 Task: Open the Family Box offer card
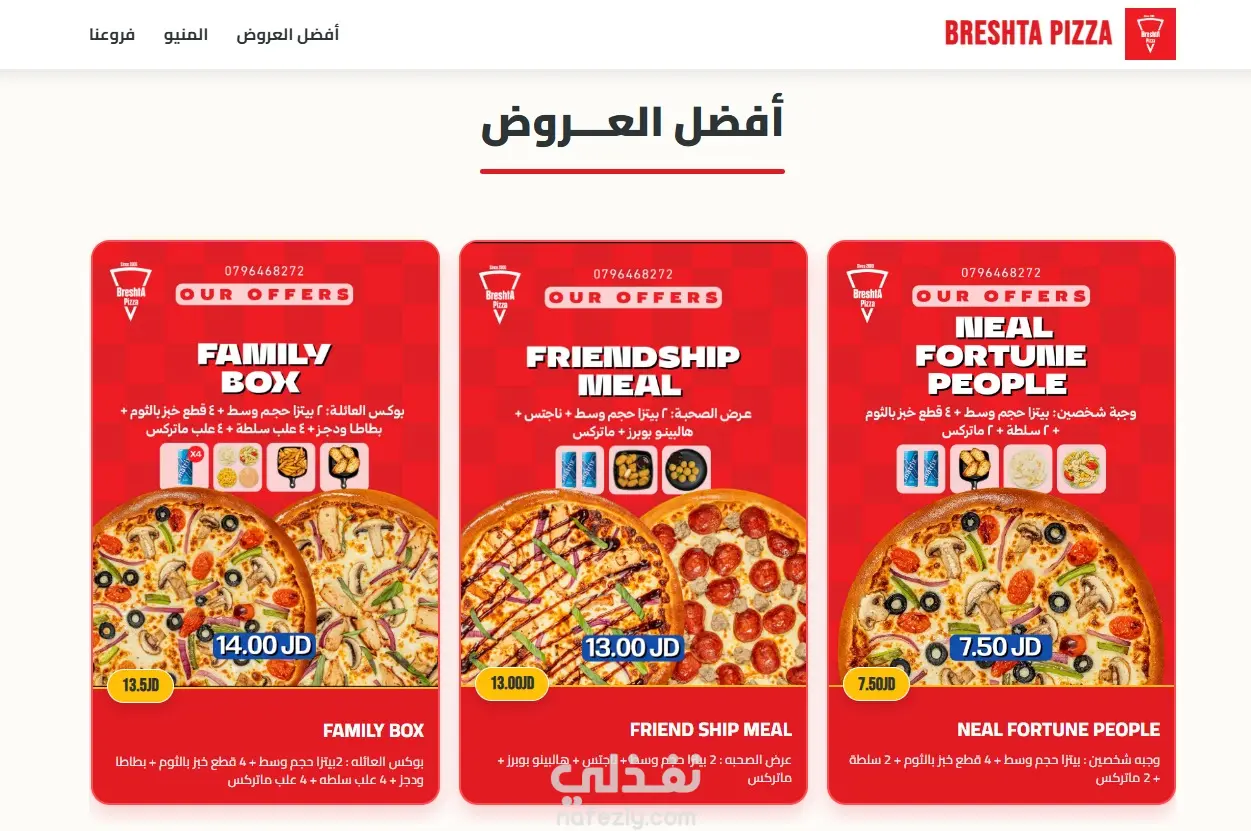[x=265, y=522]
